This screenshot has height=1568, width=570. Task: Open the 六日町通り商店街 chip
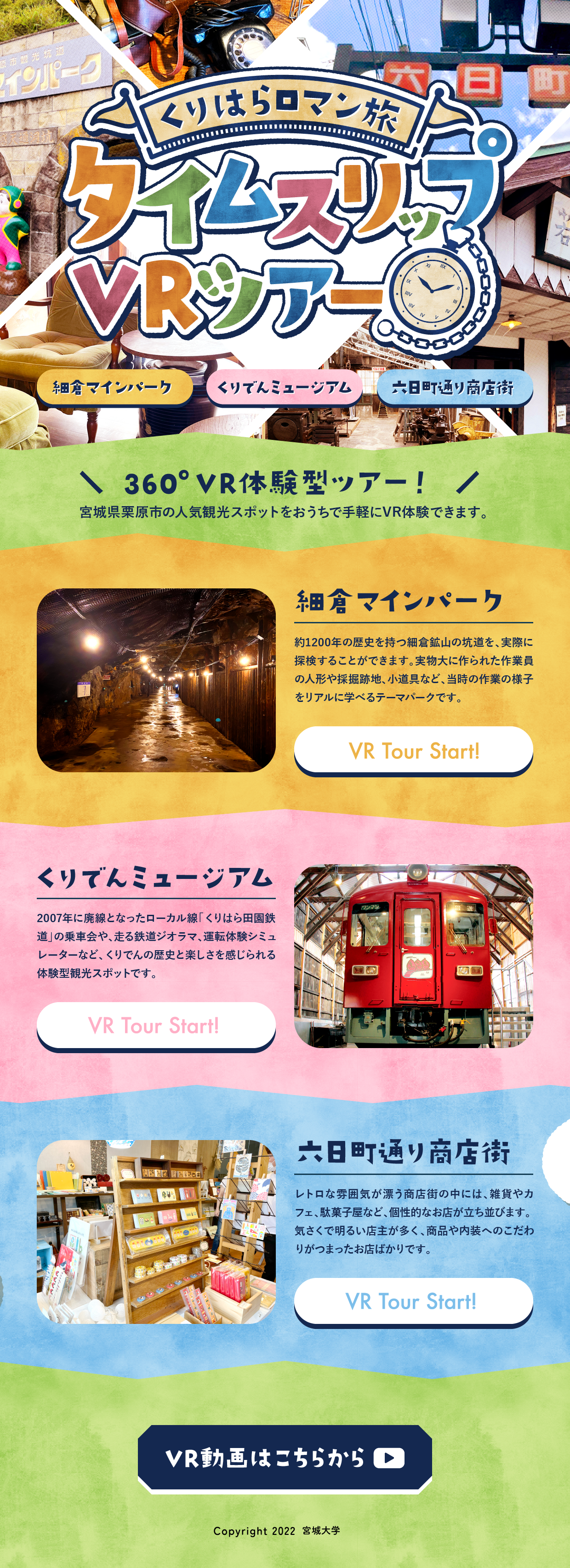click(454, 387)
